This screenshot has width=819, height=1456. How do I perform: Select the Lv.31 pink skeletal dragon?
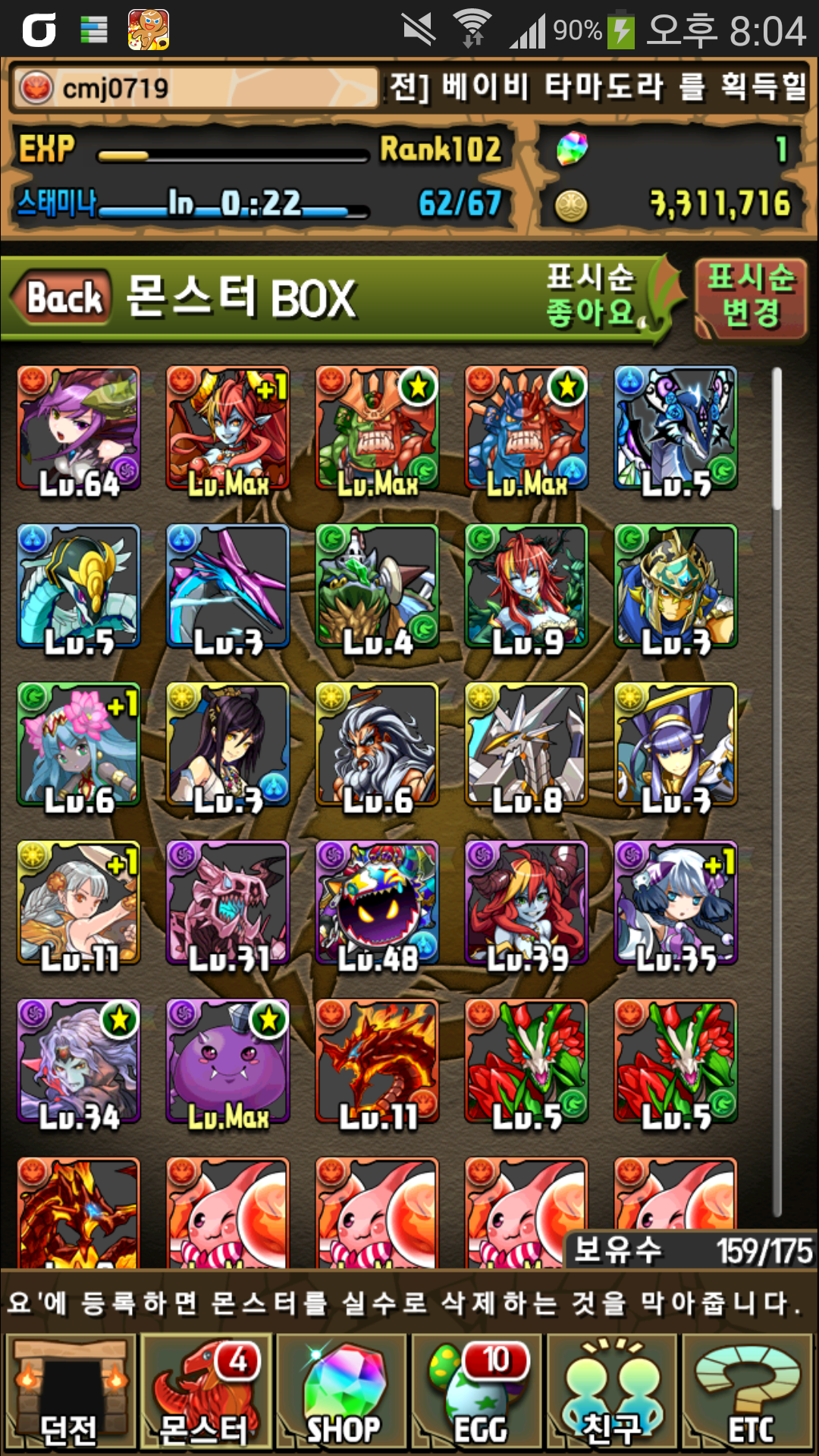tap(228, 904)
